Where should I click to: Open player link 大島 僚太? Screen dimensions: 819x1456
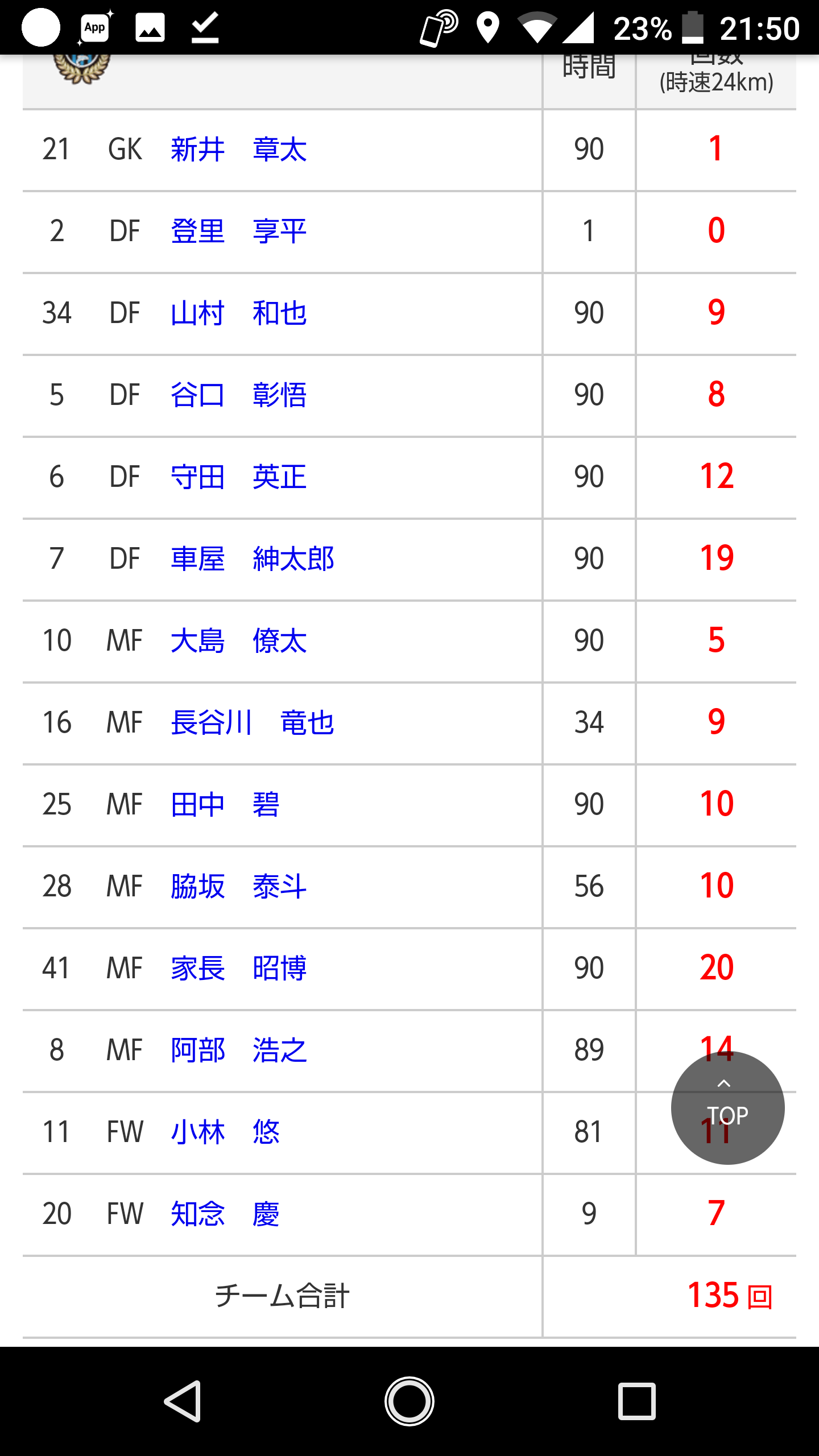(239, 641)
